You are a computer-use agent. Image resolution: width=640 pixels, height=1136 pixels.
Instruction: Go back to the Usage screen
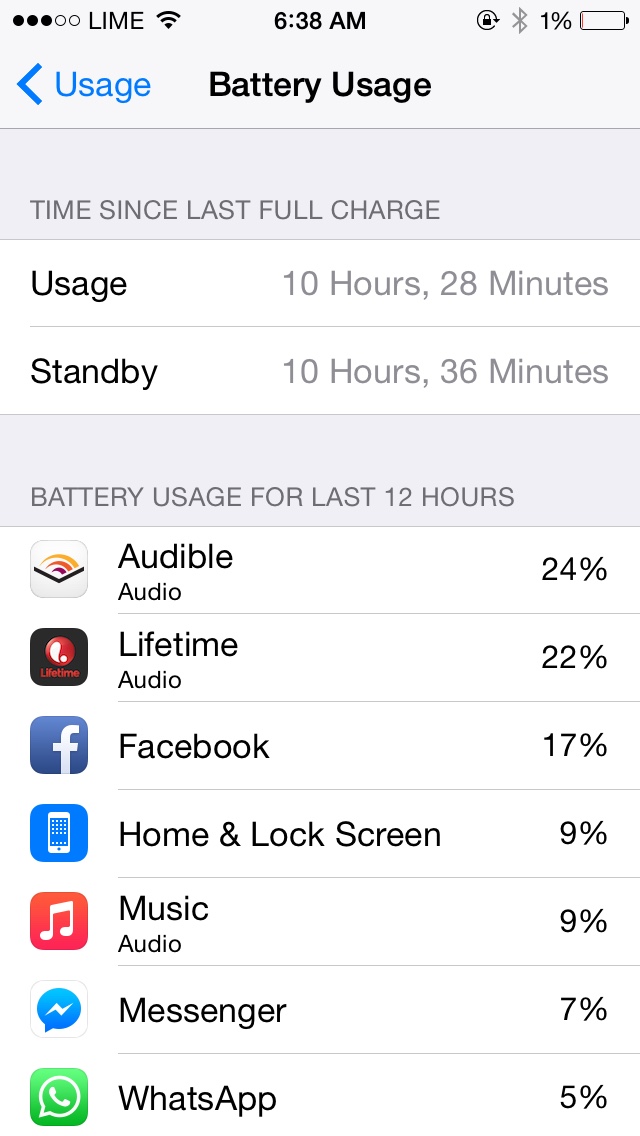(84, 85)
